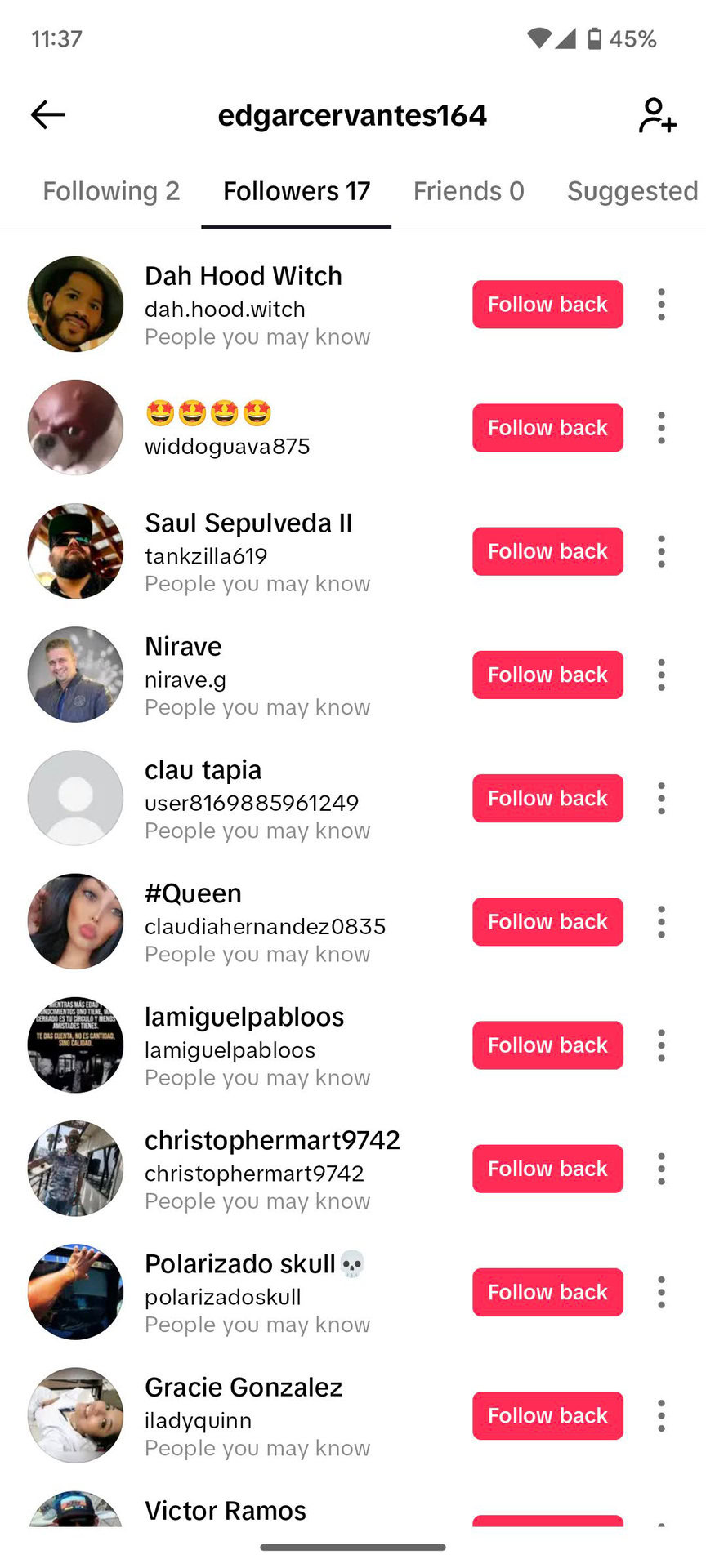
Task: Follow back widdoguava875
Action: pyautogui.click(x=547, y=428)
